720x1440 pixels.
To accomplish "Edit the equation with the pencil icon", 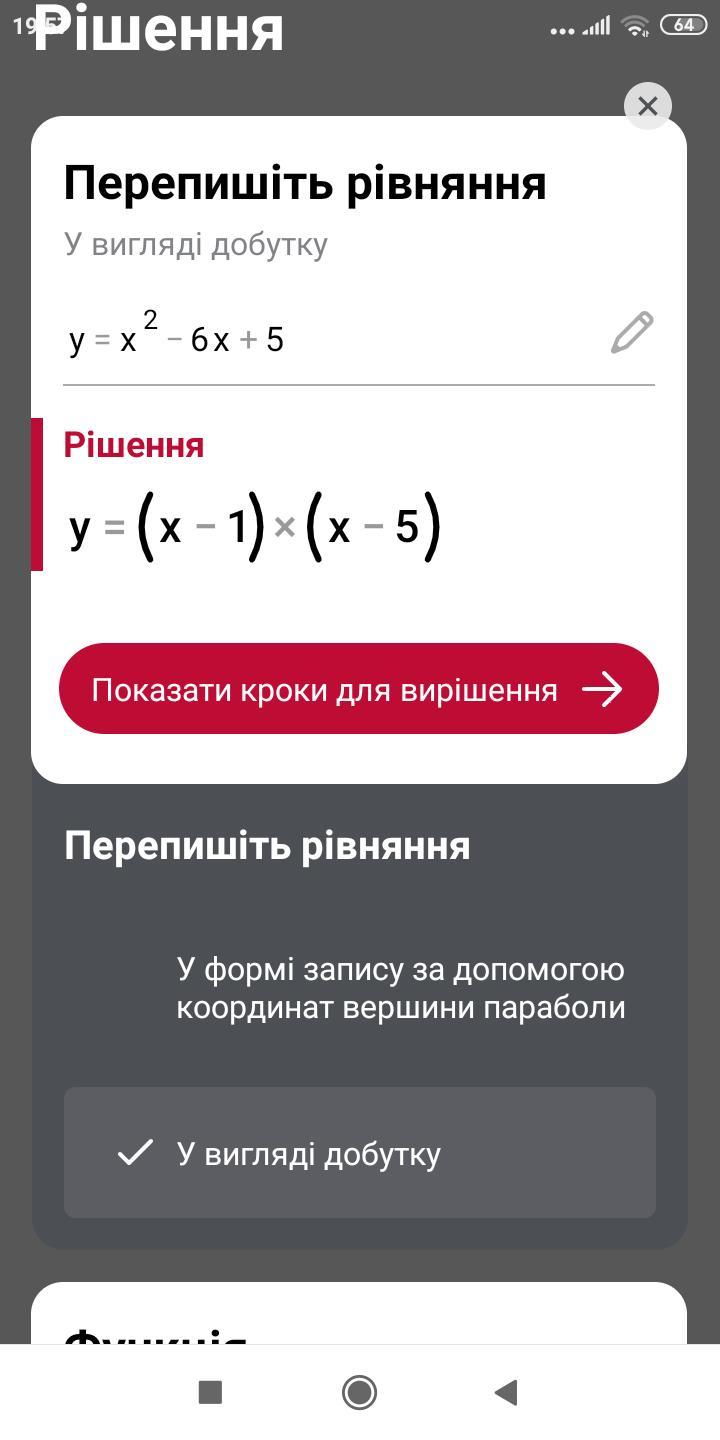I will 632,333.
